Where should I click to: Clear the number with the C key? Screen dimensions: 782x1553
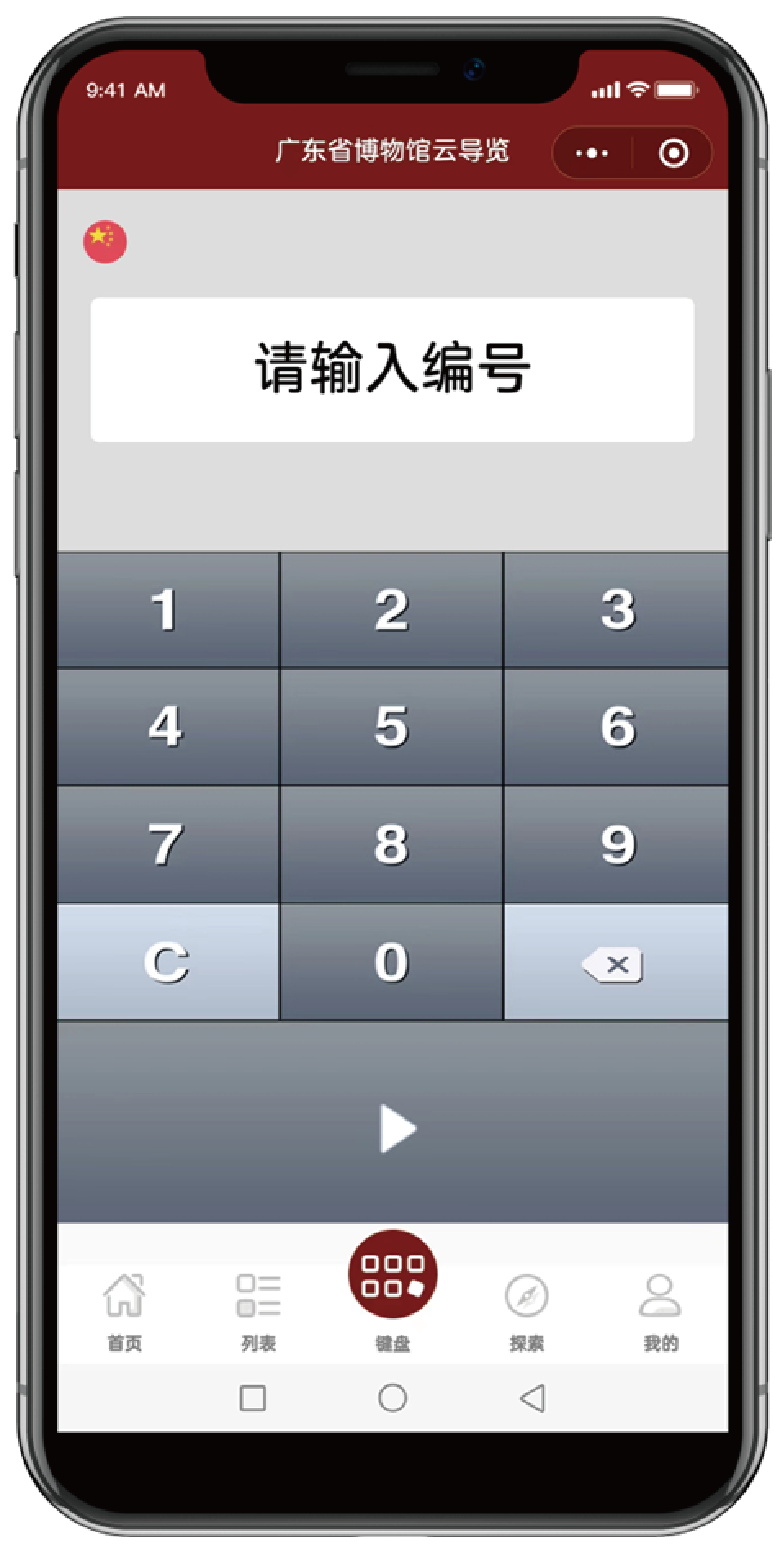click(x=167, y=962)
